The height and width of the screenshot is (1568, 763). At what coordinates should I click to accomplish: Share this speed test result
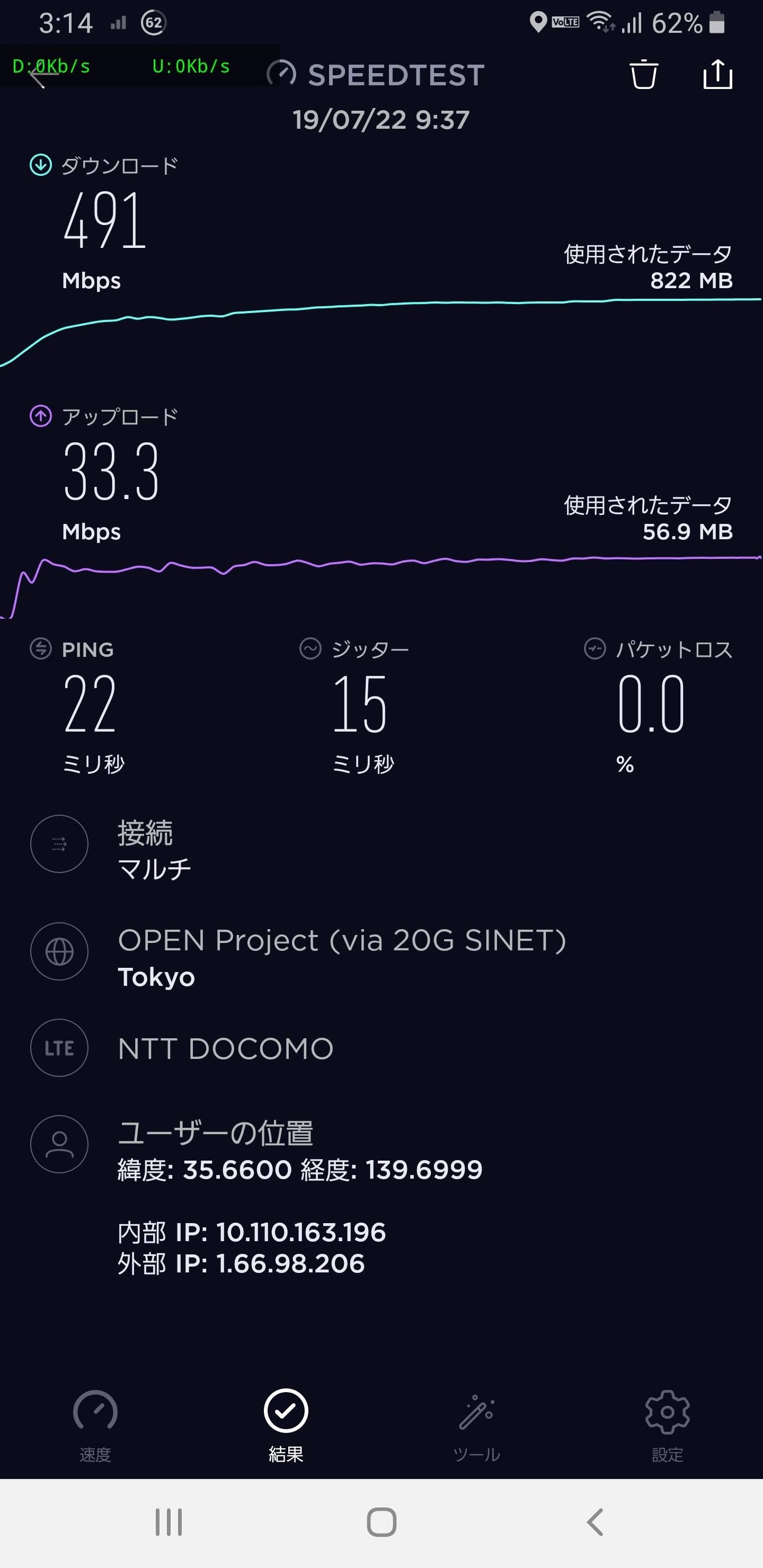click(x=717, y=74)
